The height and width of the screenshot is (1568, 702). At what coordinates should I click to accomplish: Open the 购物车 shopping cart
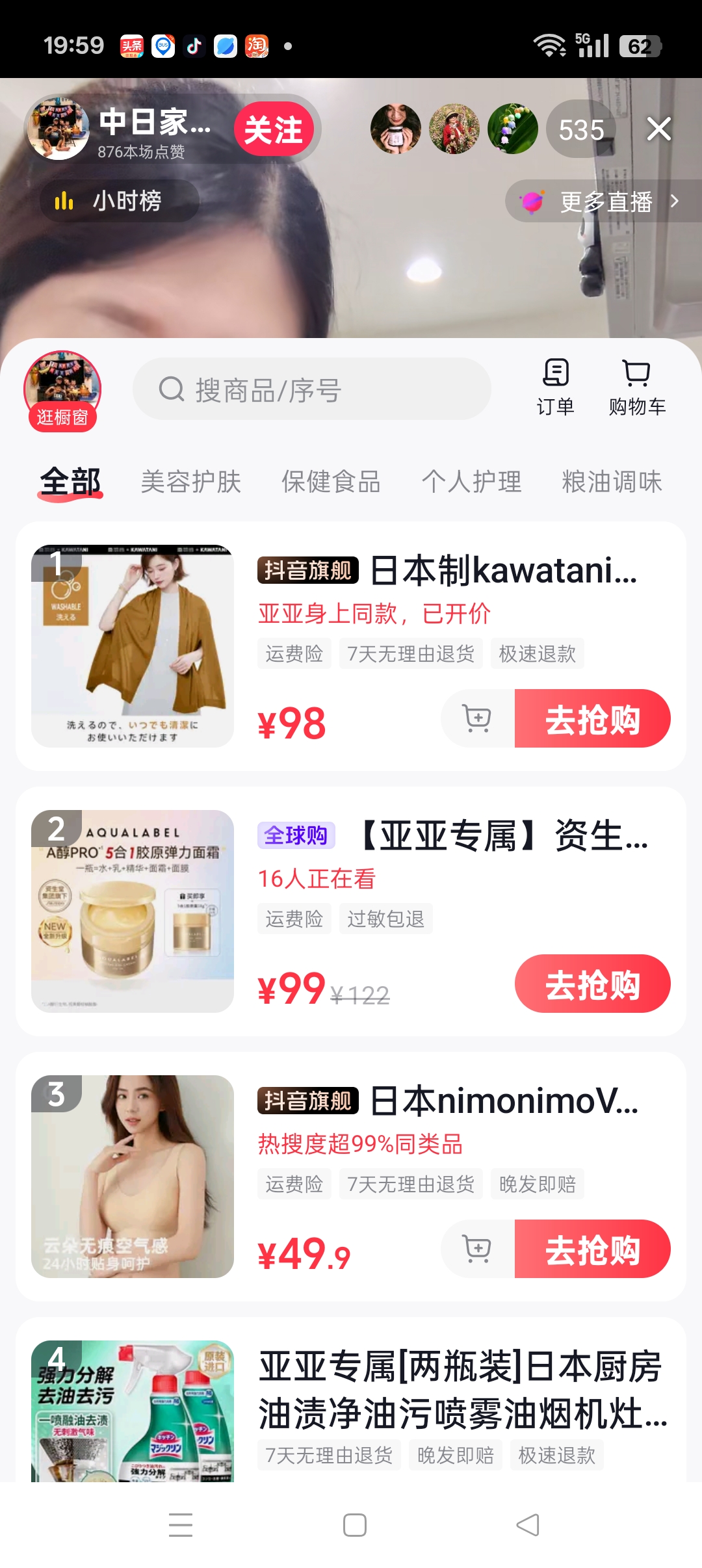coord(637,387)
